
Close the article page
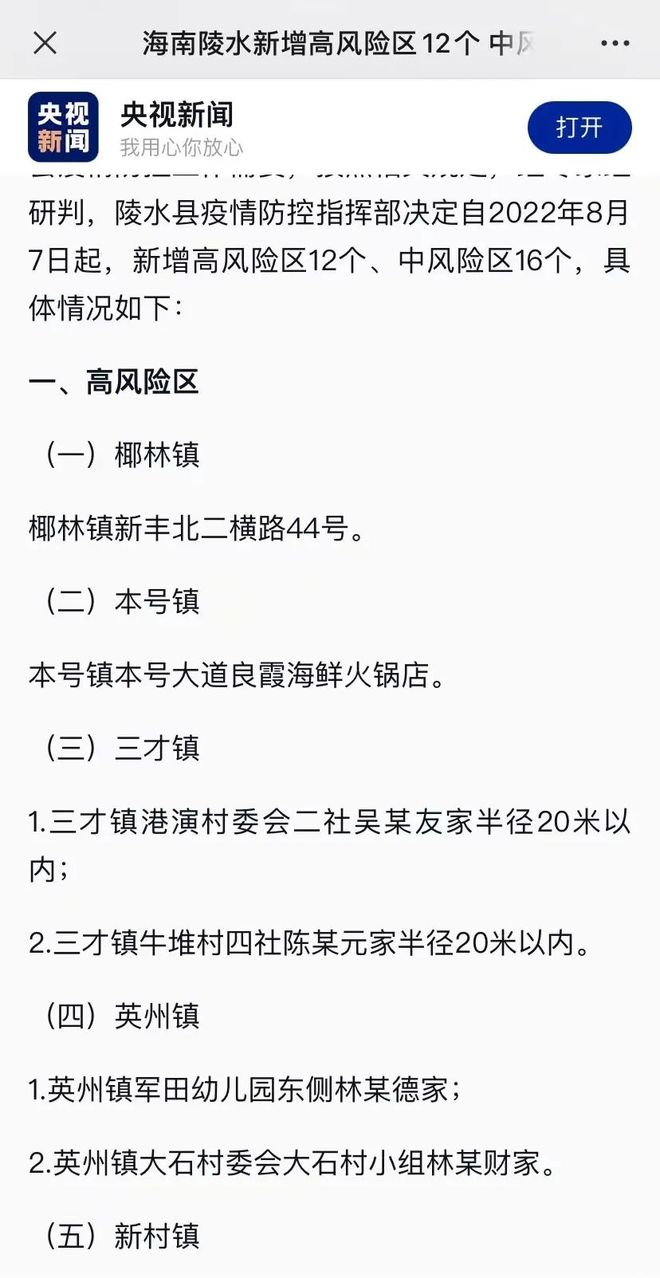click(45, 43)
